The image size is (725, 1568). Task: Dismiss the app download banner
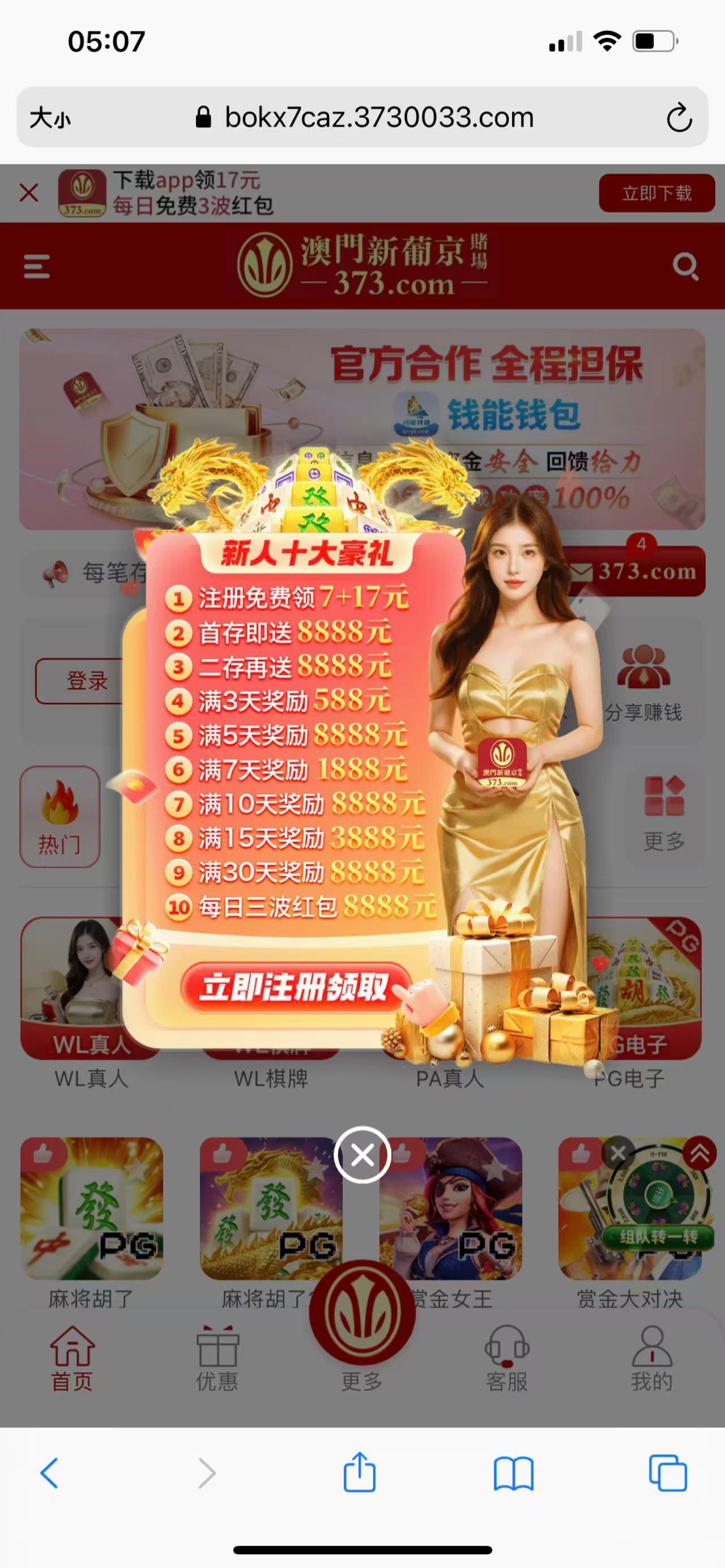click(29, 193)
